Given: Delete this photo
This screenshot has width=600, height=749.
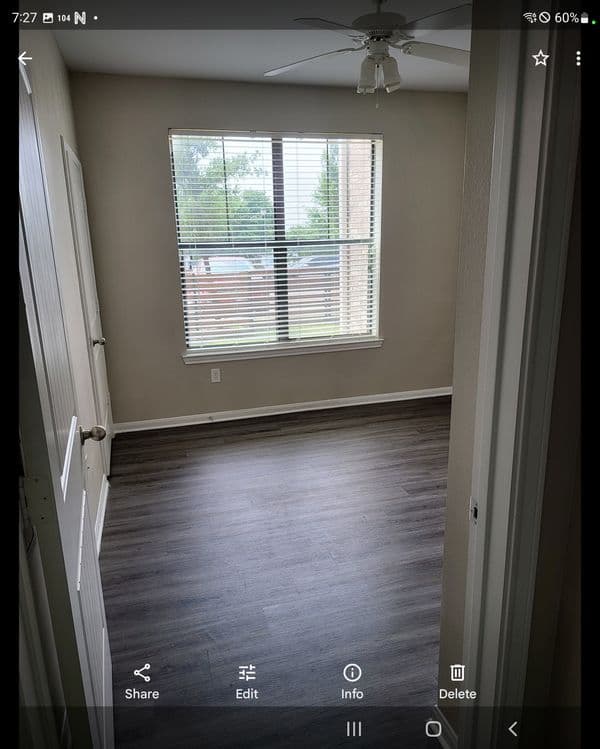Looking at the screenshot, I should tap(457, 681).
